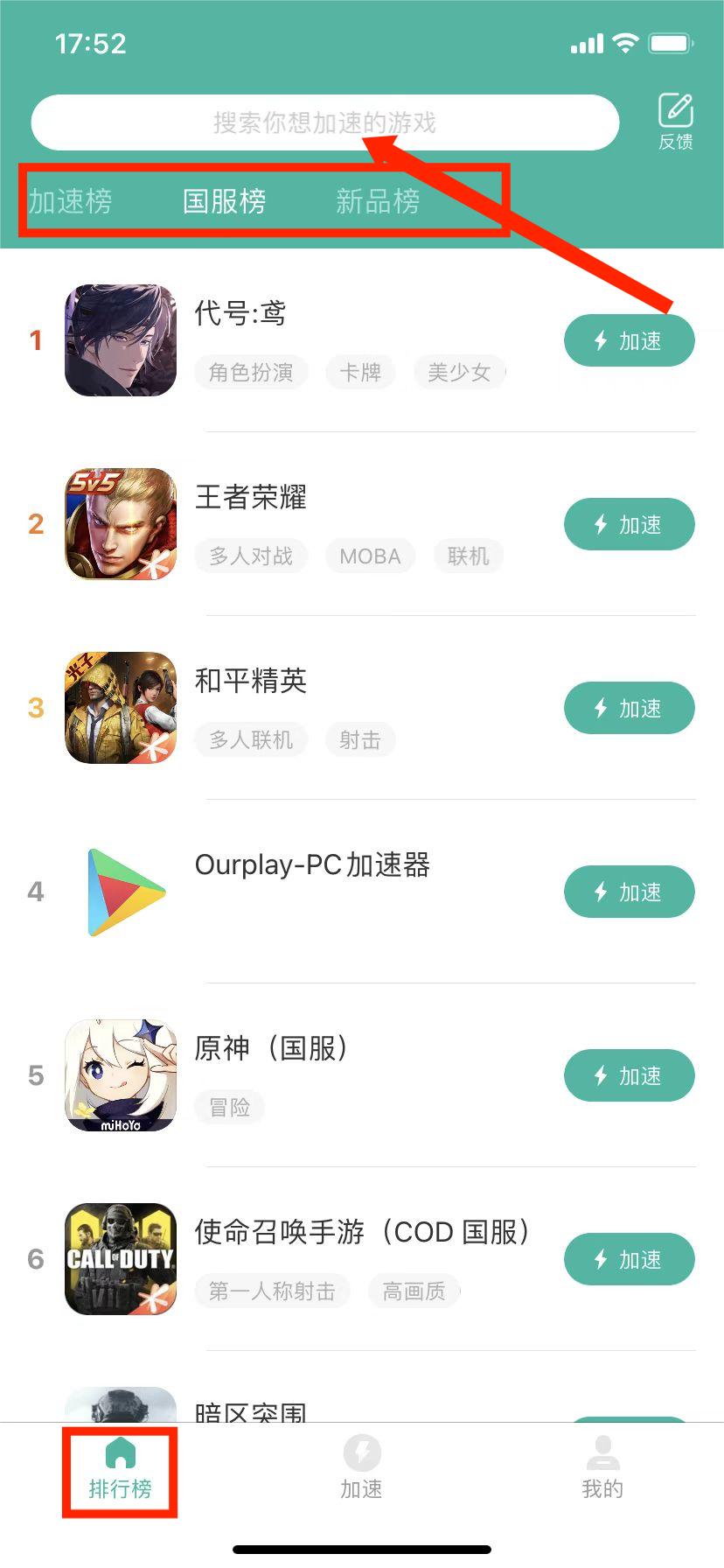Switch to the 新品榜 tab
Screen dimensions: 724x1568
point(379,201)
